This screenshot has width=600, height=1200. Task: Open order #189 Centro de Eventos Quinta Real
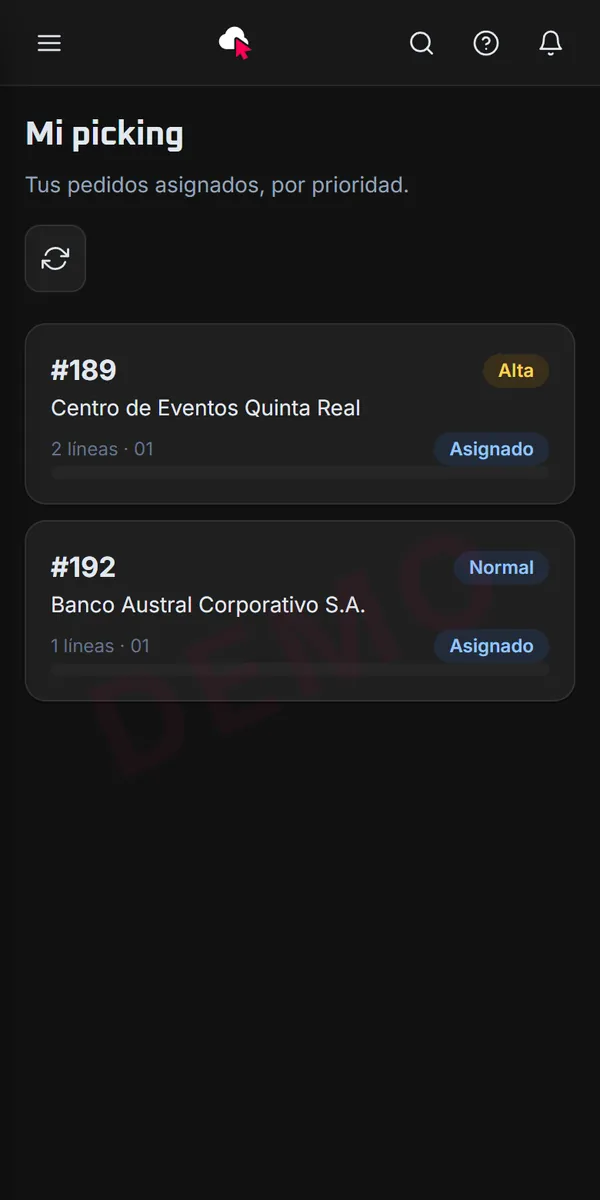pos(300,413)
